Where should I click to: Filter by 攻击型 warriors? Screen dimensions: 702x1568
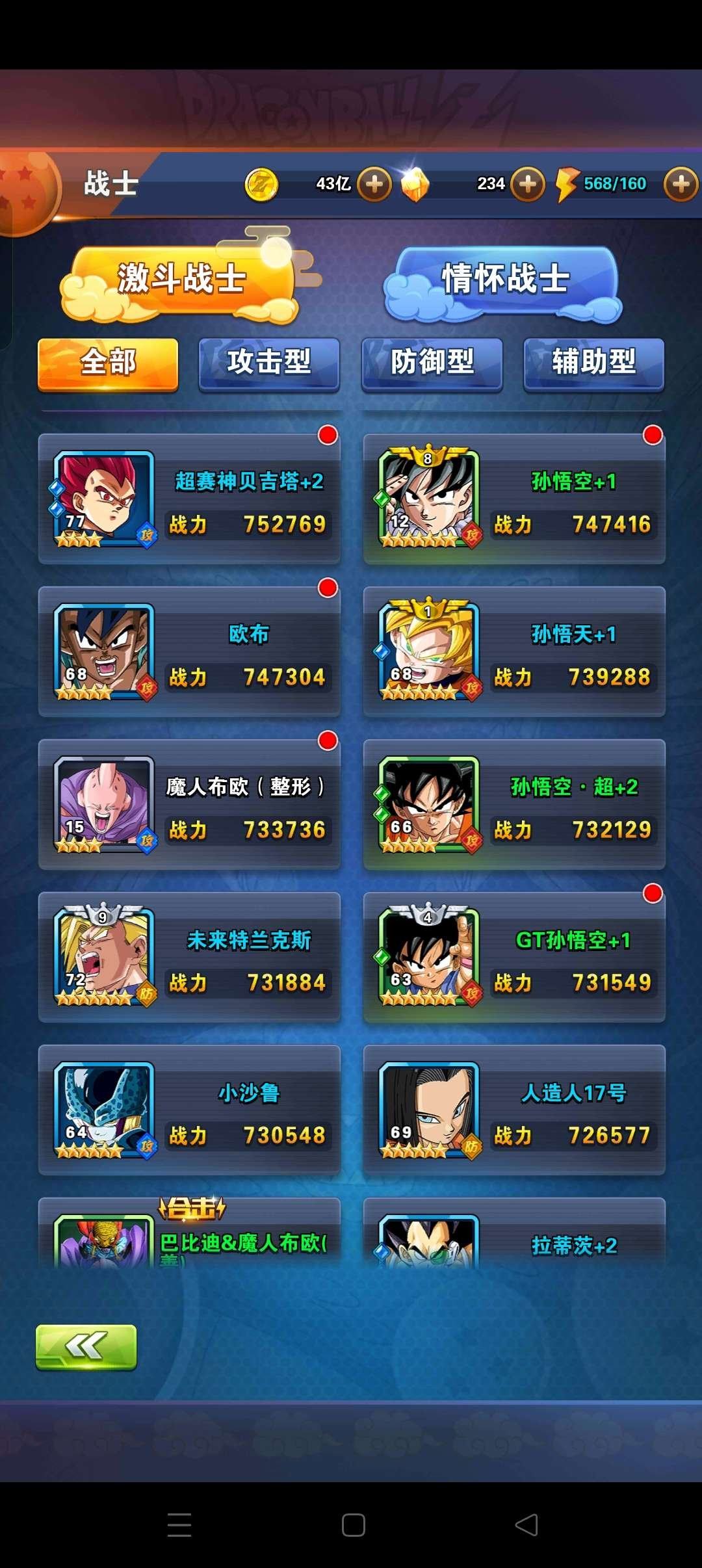tap(269, 363)
